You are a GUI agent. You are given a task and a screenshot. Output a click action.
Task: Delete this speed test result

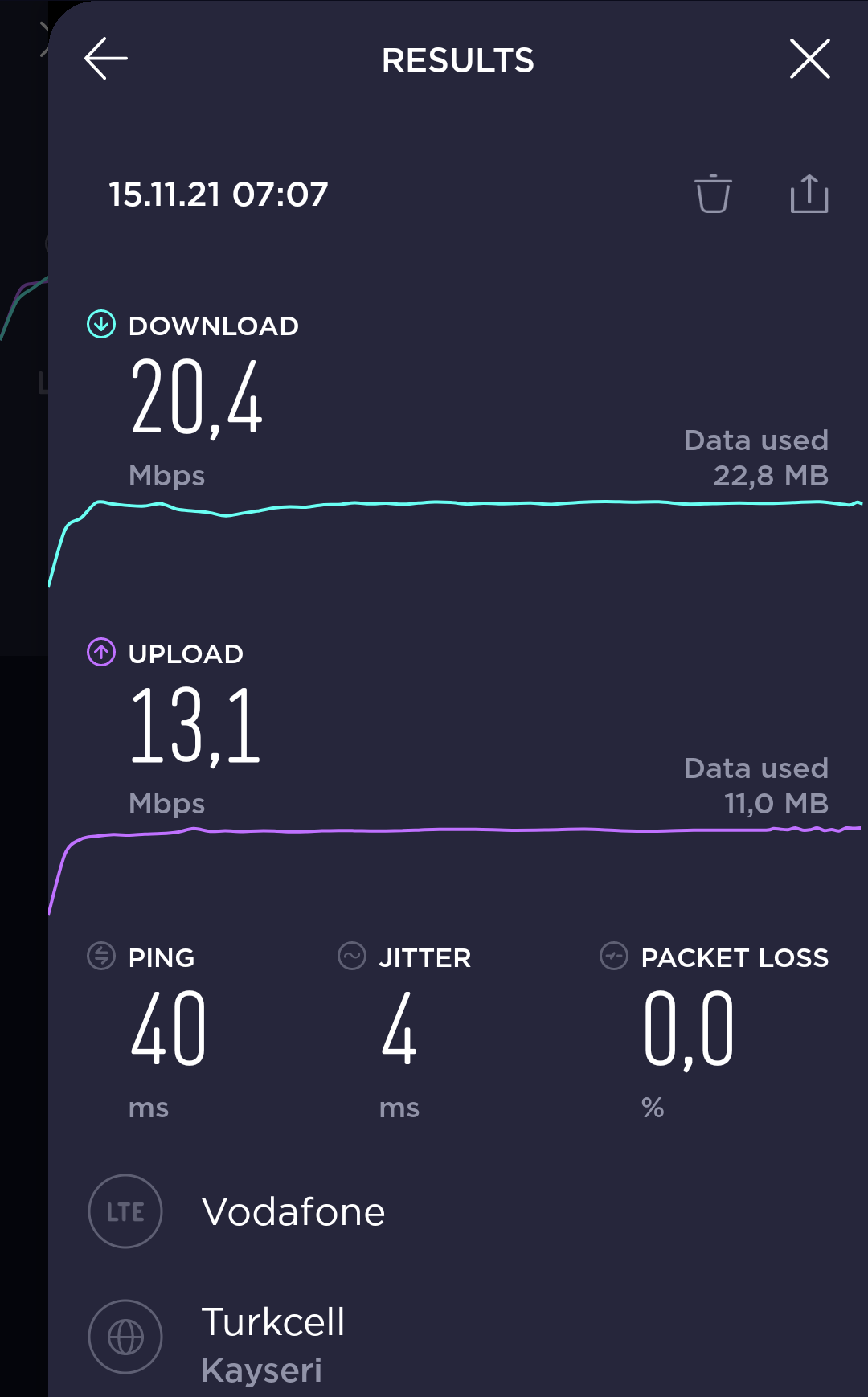pyautogui.click(x=713, y=194)
